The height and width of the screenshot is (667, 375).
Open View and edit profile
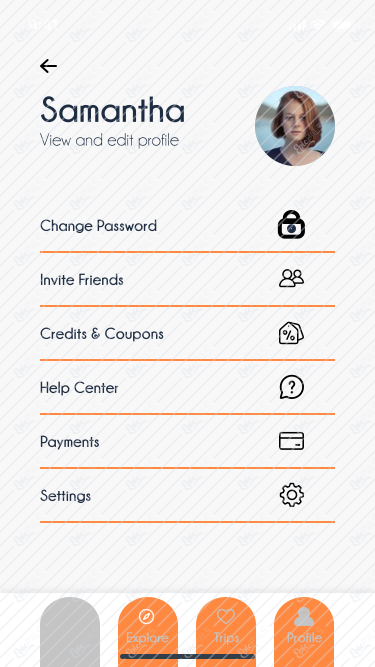pos(109,140)
